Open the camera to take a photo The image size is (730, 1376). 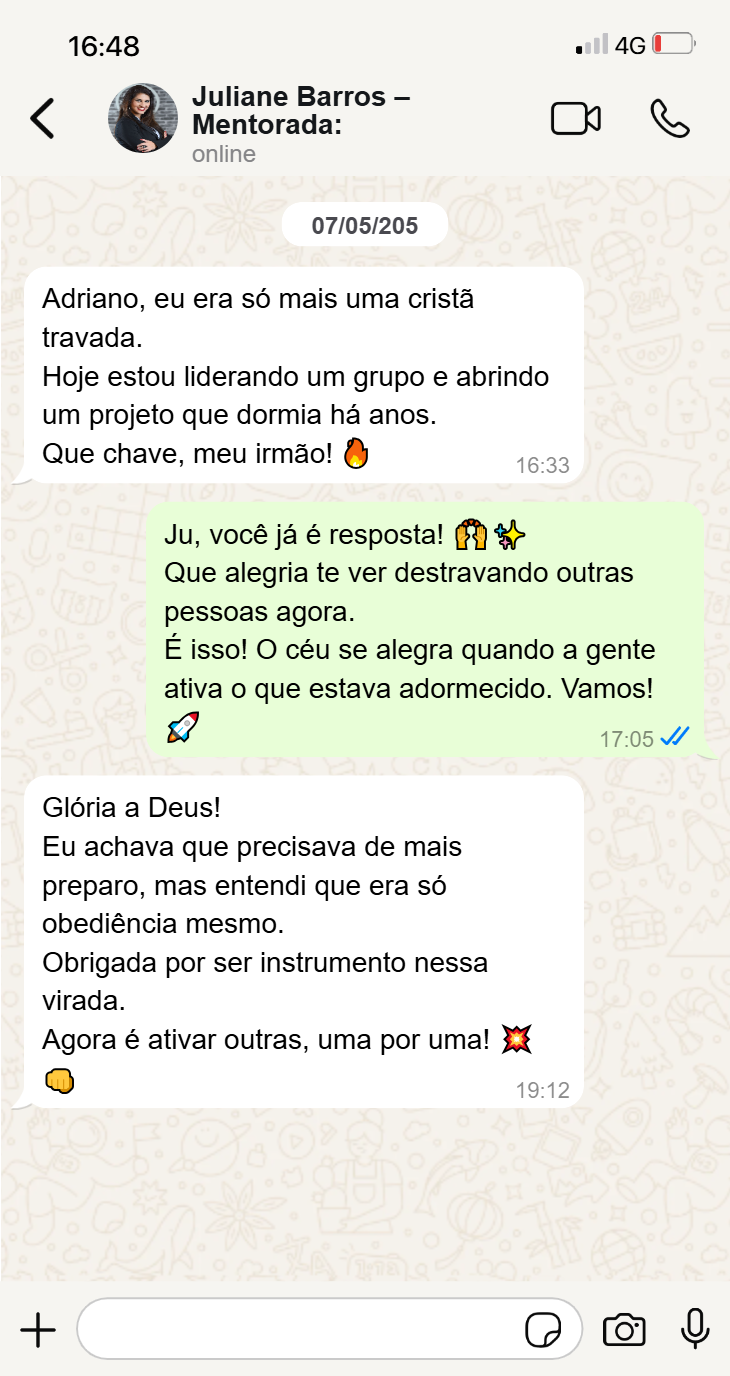(x=624, y=1330)
